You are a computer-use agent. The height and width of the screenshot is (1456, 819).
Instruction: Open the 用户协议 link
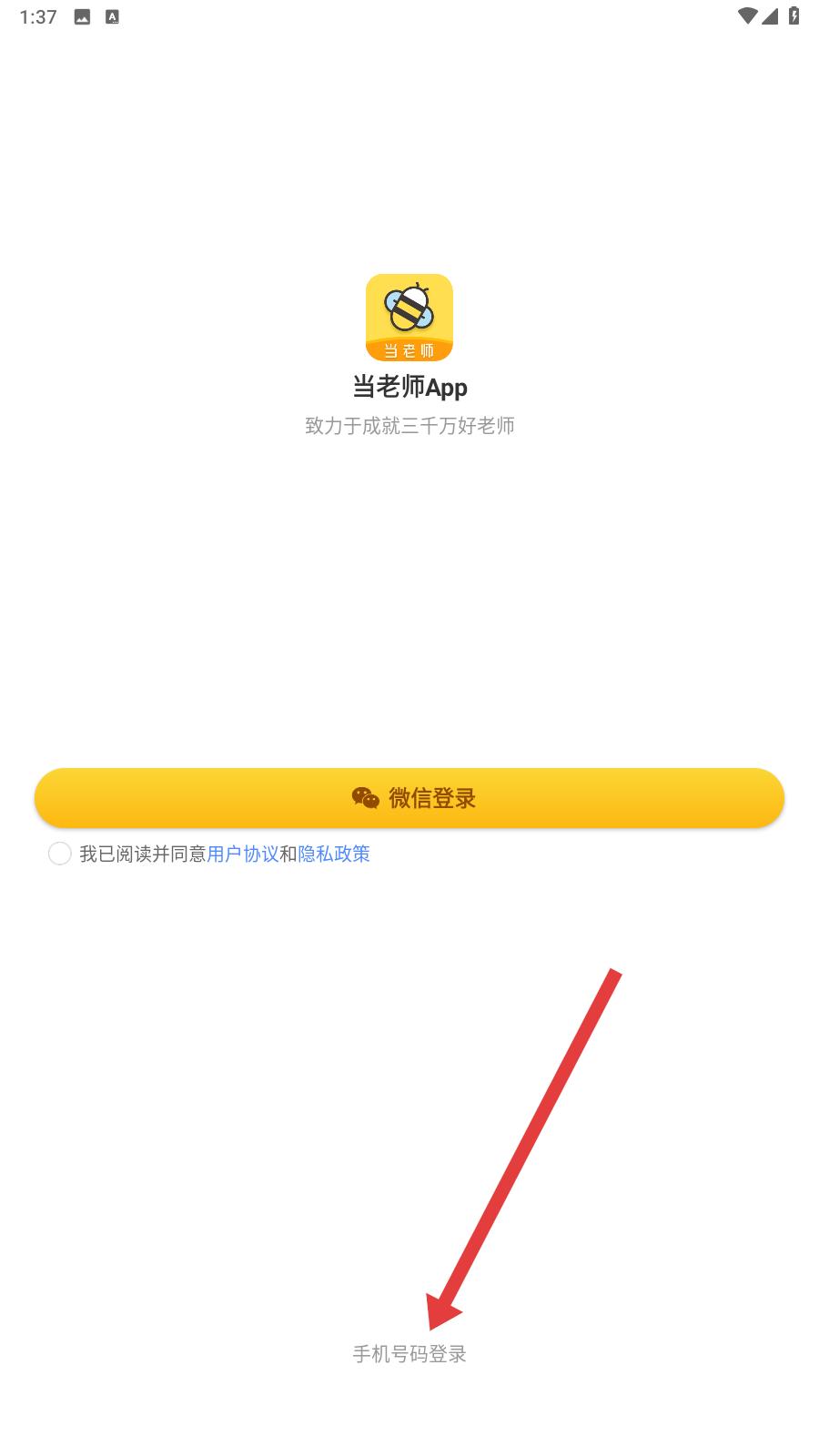point(243,854)
